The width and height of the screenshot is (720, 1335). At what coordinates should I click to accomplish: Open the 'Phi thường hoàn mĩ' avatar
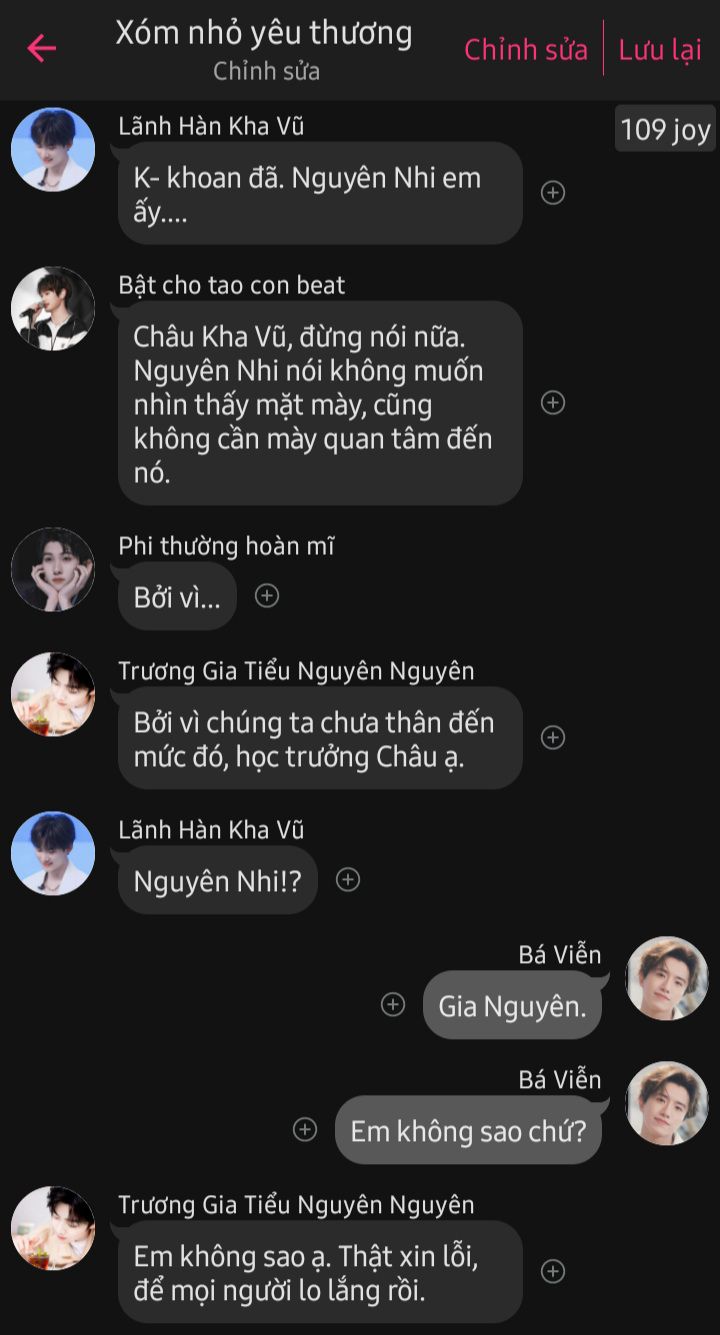[x=53, y=569]
